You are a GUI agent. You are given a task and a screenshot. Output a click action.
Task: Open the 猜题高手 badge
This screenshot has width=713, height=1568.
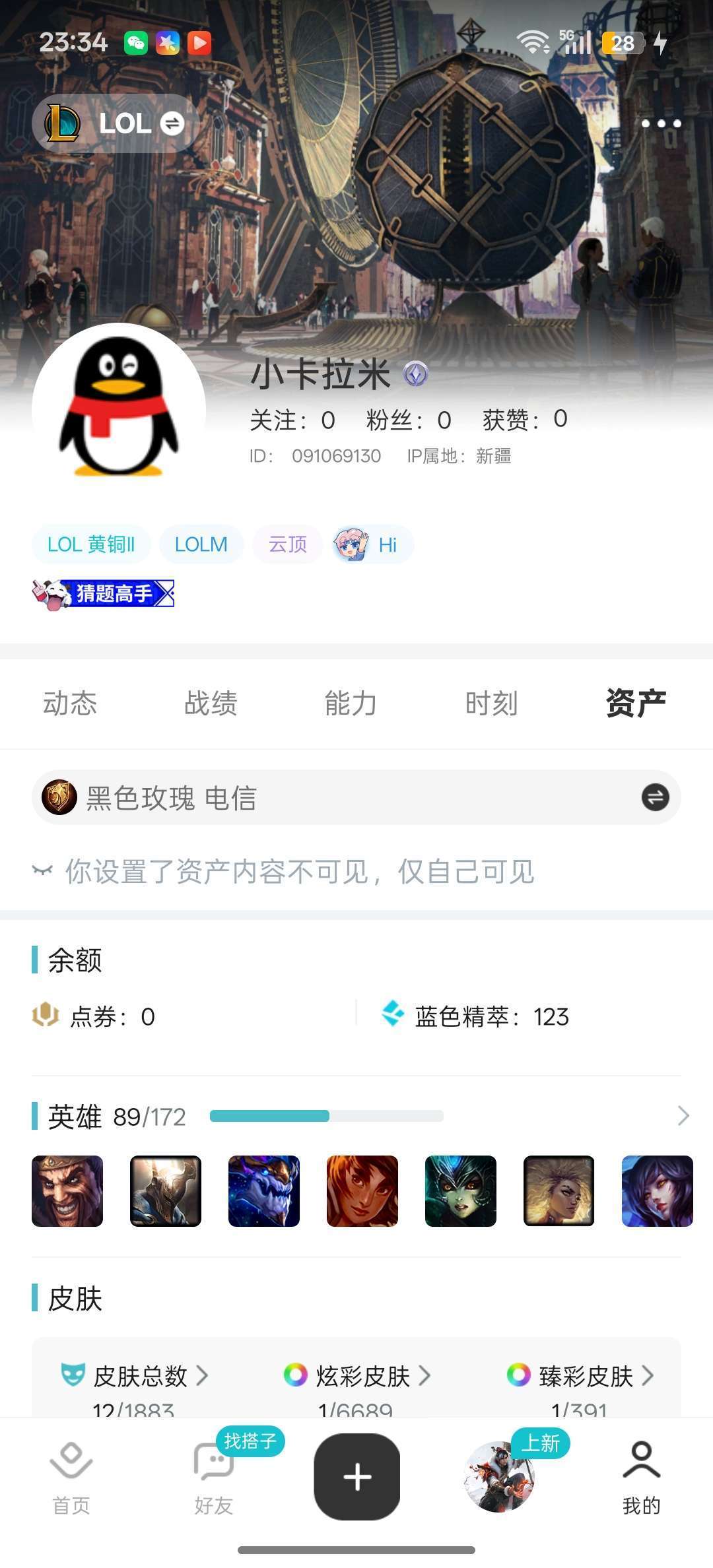point(104,594)
